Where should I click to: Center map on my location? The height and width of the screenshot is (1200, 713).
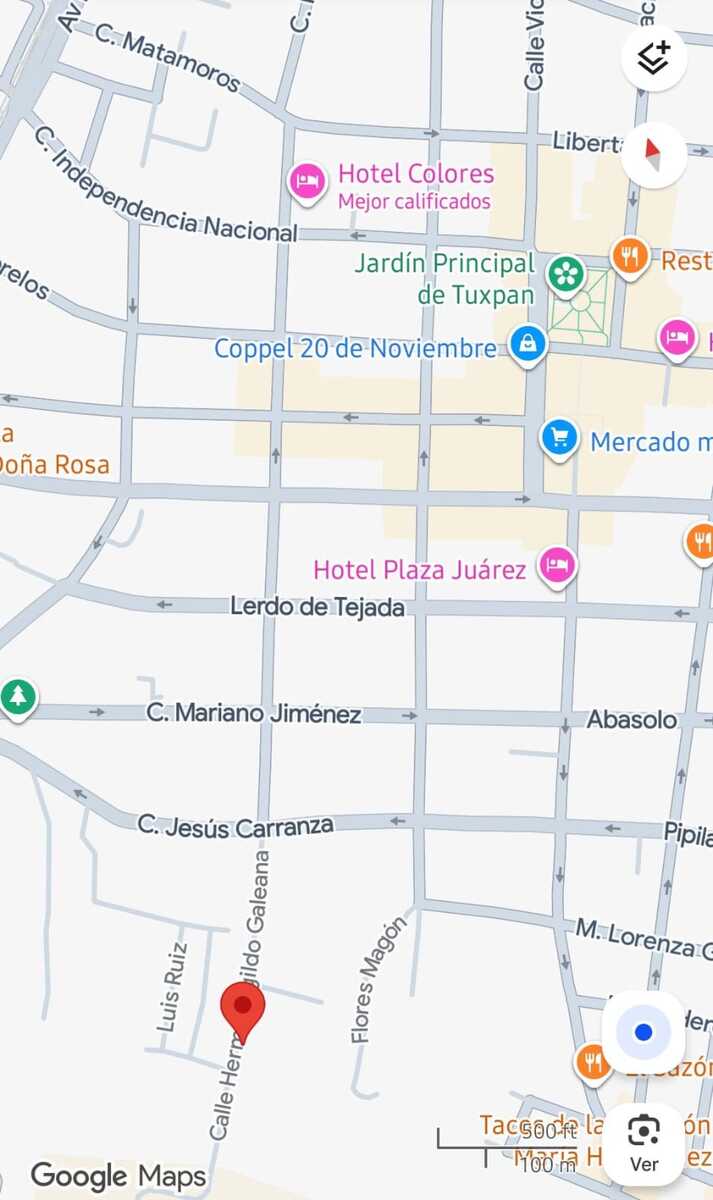(643, 1032)
